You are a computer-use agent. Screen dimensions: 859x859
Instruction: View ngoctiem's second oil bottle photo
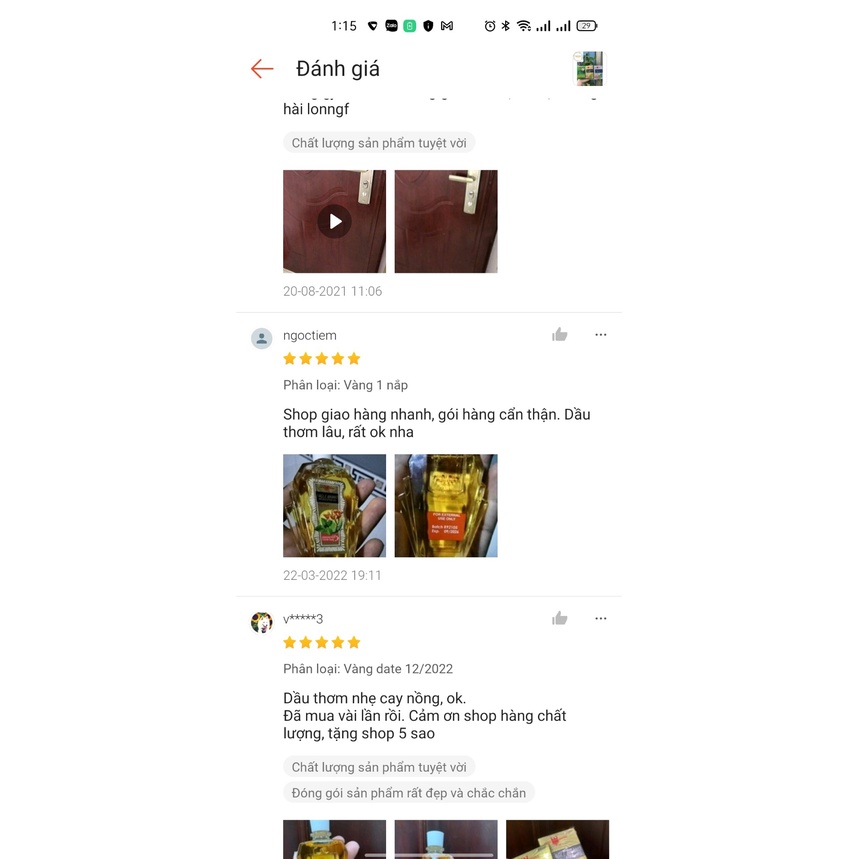point(446,505)
